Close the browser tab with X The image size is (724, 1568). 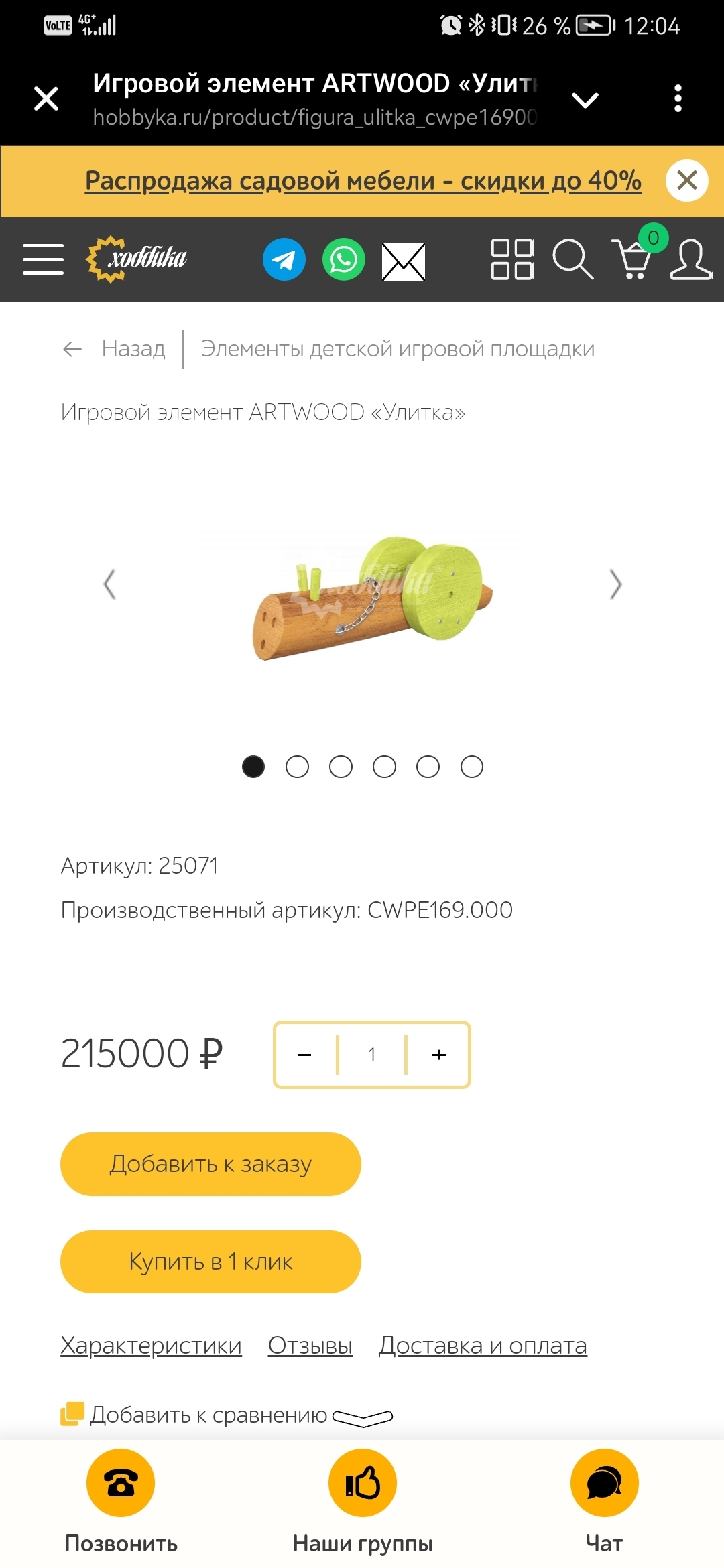click(46, 99)
